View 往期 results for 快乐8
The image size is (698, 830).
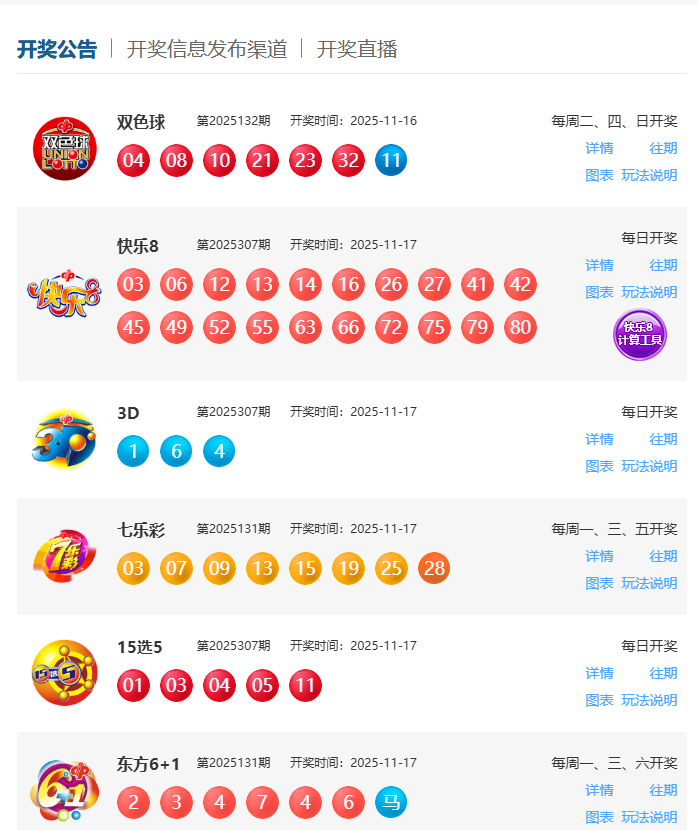[x=663, y=265]
